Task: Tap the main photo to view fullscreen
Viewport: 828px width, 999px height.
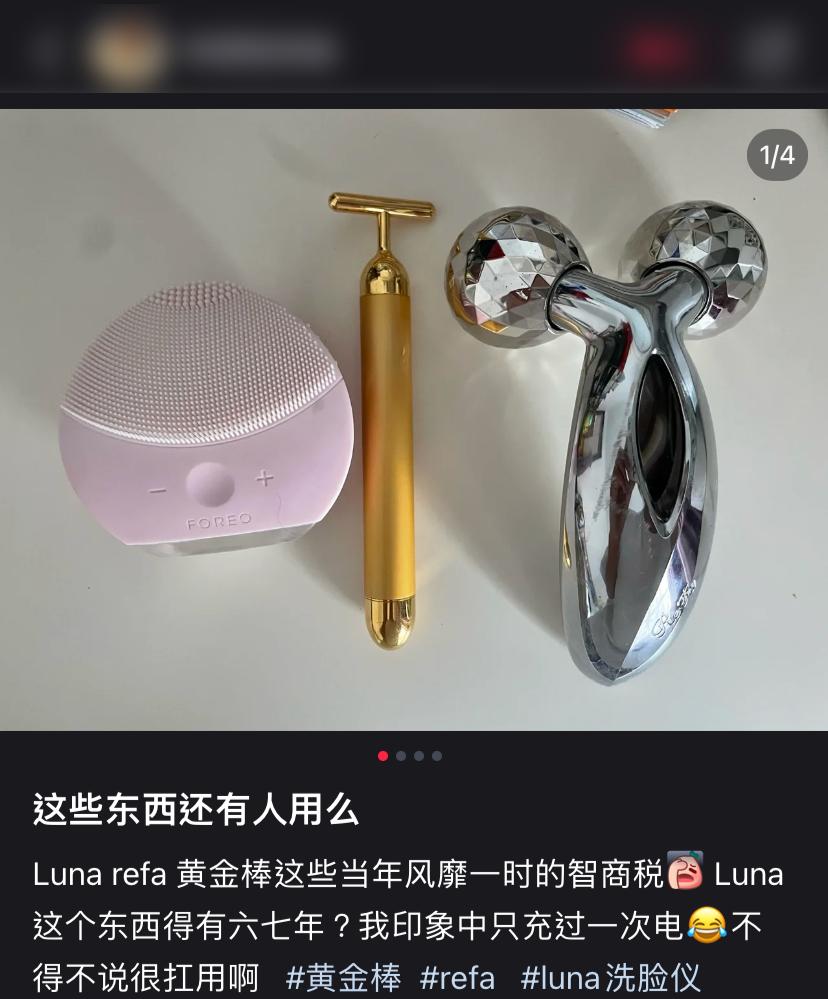Action: [x=414, y=420]
